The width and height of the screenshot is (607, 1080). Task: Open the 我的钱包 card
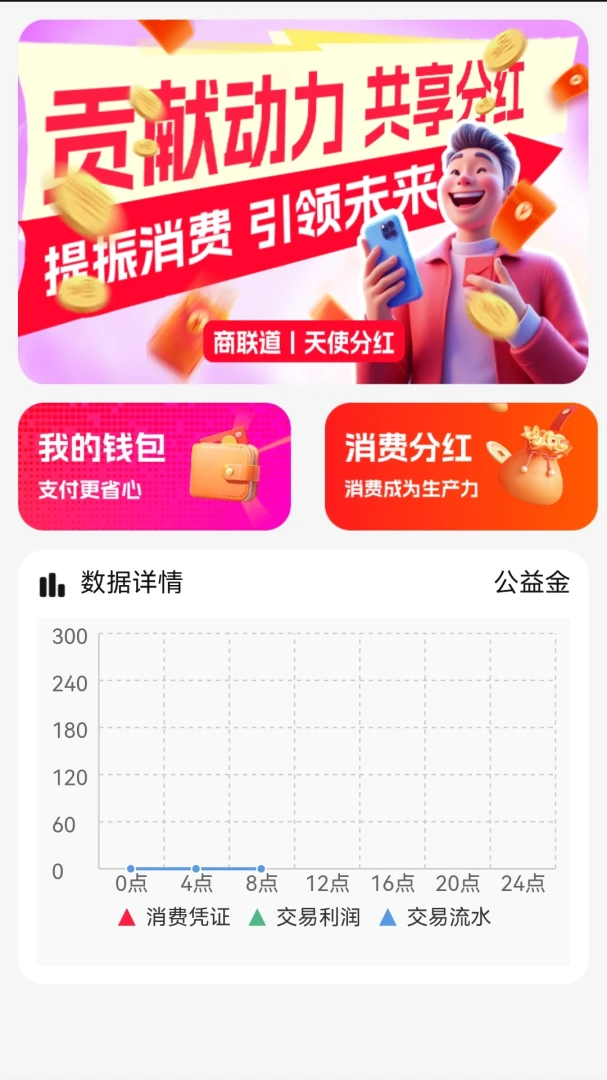point(154,466)
